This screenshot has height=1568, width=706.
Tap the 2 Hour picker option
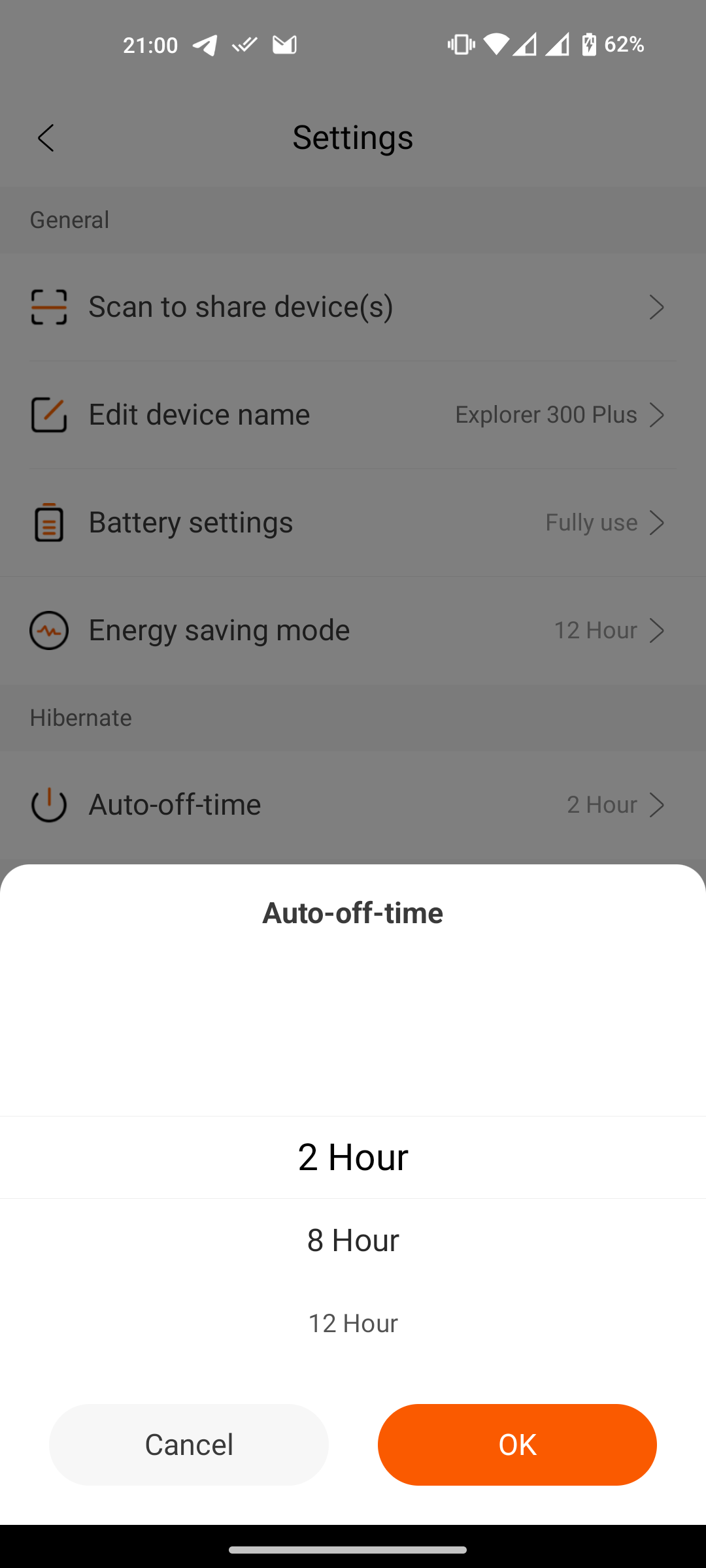point(353,1157)
